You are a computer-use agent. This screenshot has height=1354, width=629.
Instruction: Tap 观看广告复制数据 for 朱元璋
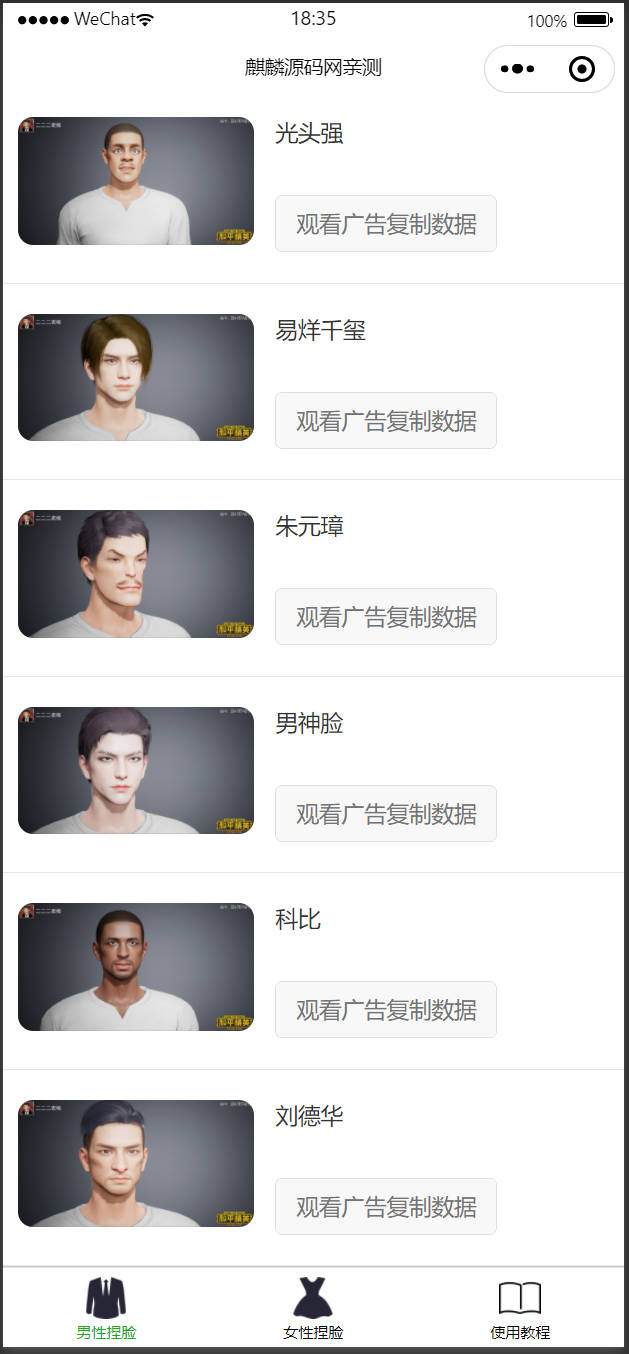[x=386, y=617]
